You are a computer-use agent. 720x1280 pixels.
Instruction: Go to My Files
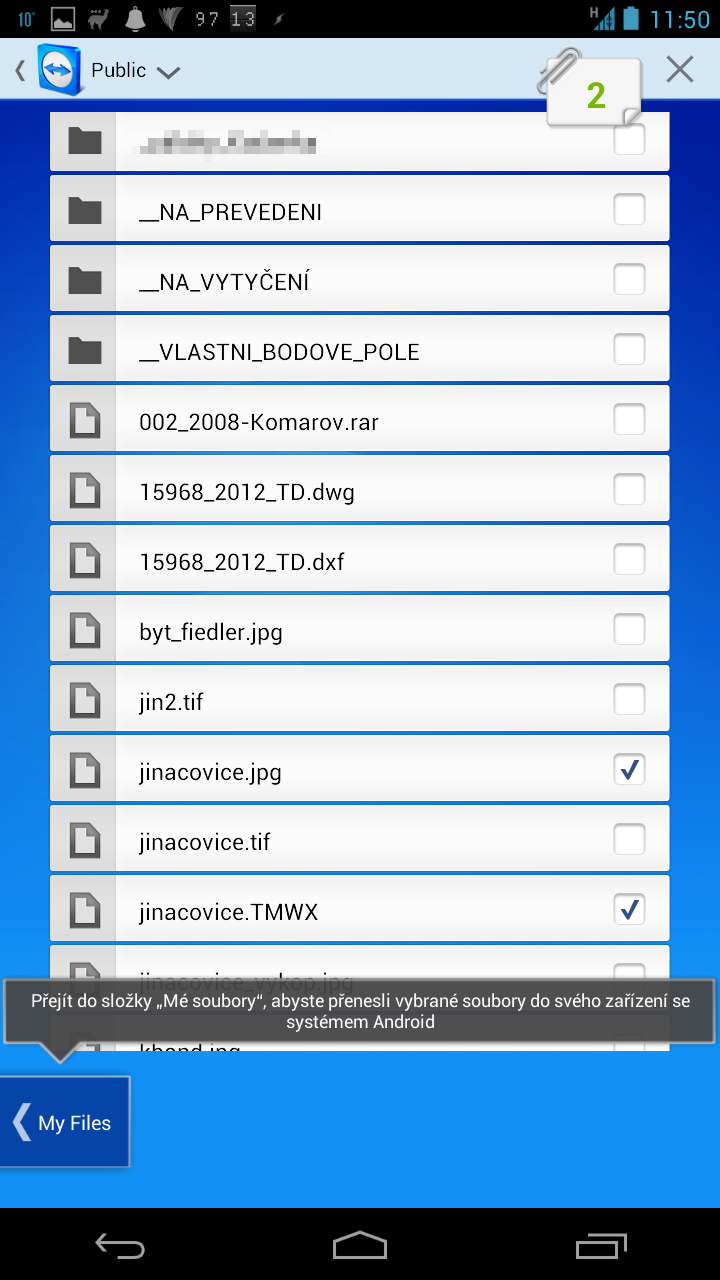click(x=65, y=1122)
